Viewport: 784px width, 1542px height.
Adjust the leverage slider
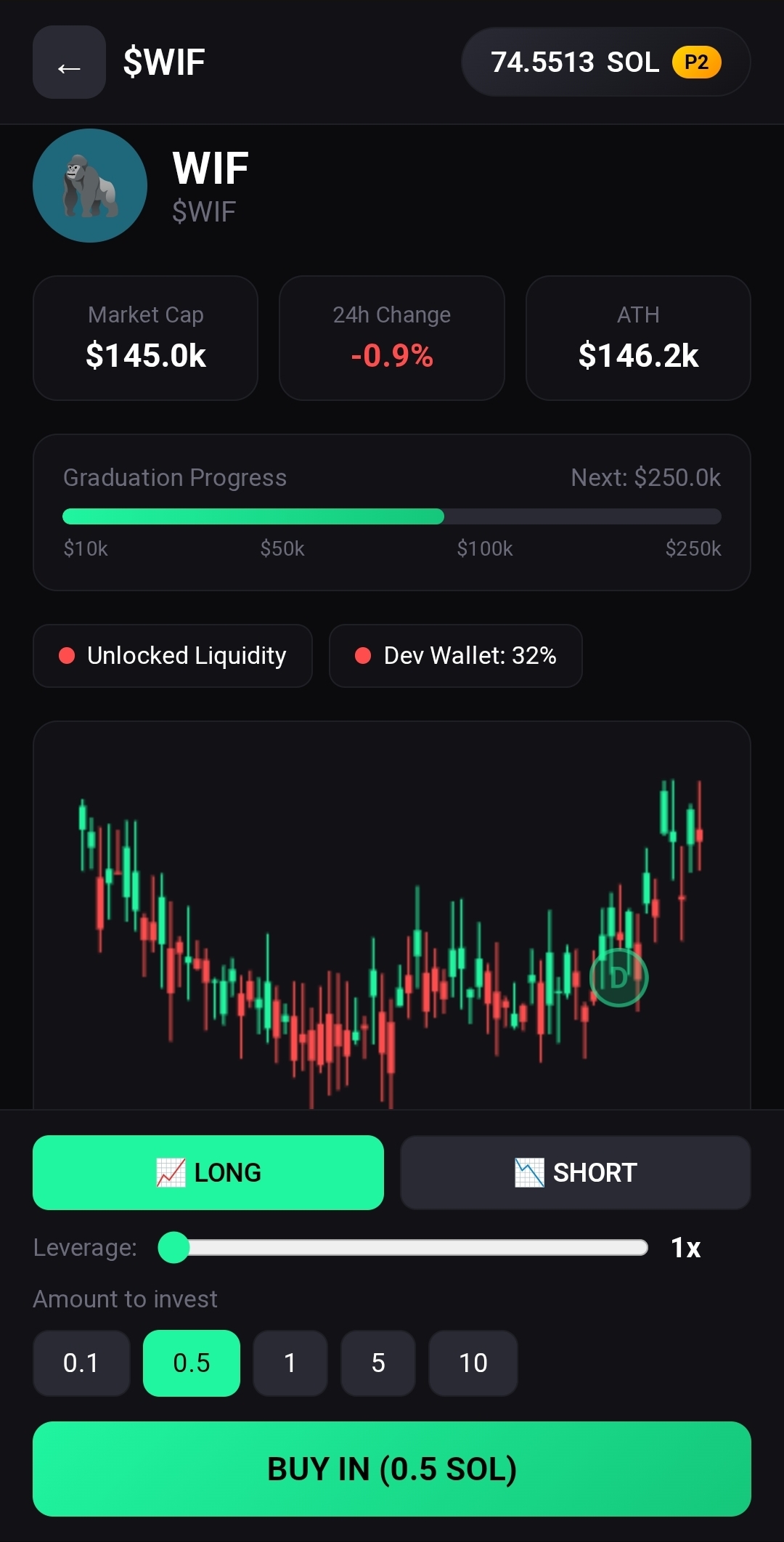coord(174,1248)
